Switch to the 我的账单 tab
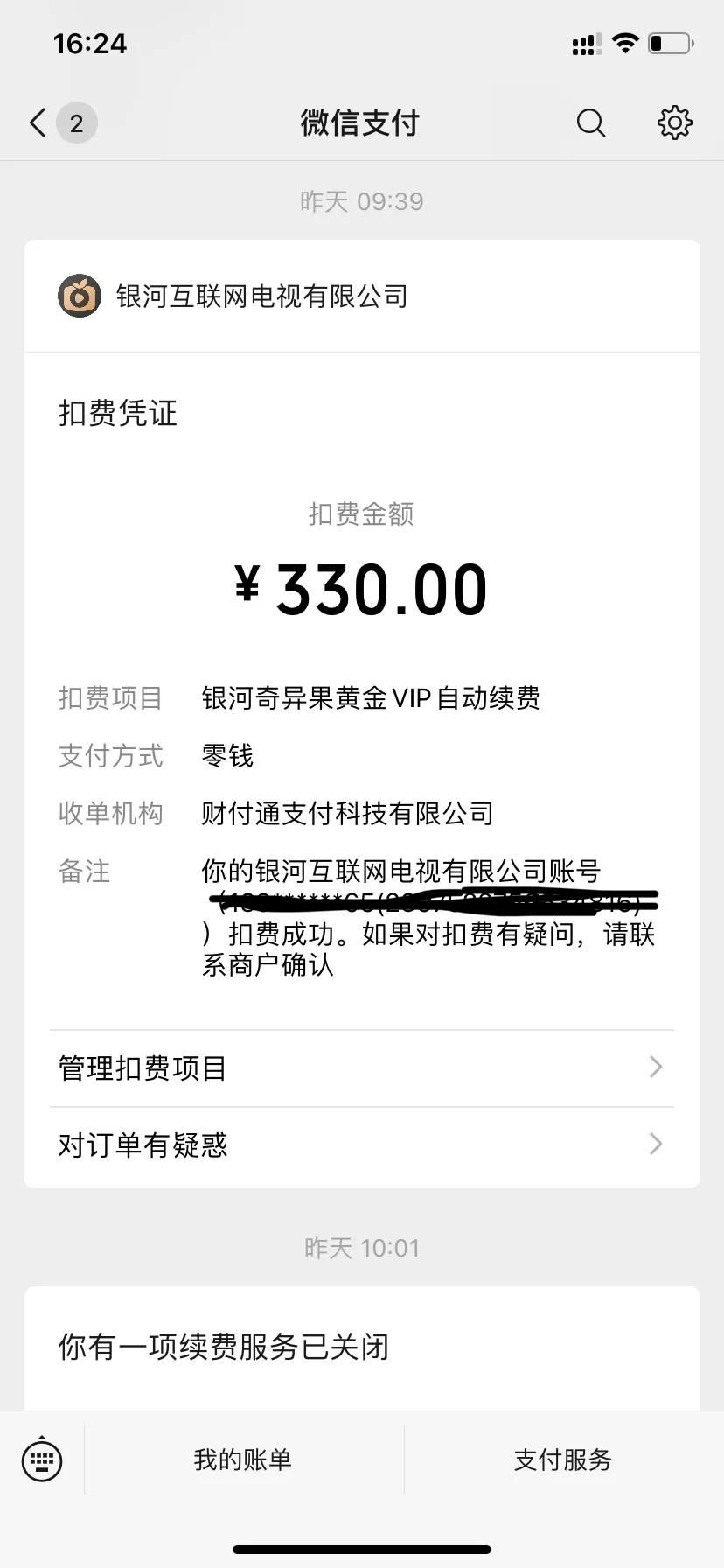Screen dimensions: 724x1568 pyautogui.click(x=242, y=1459)
